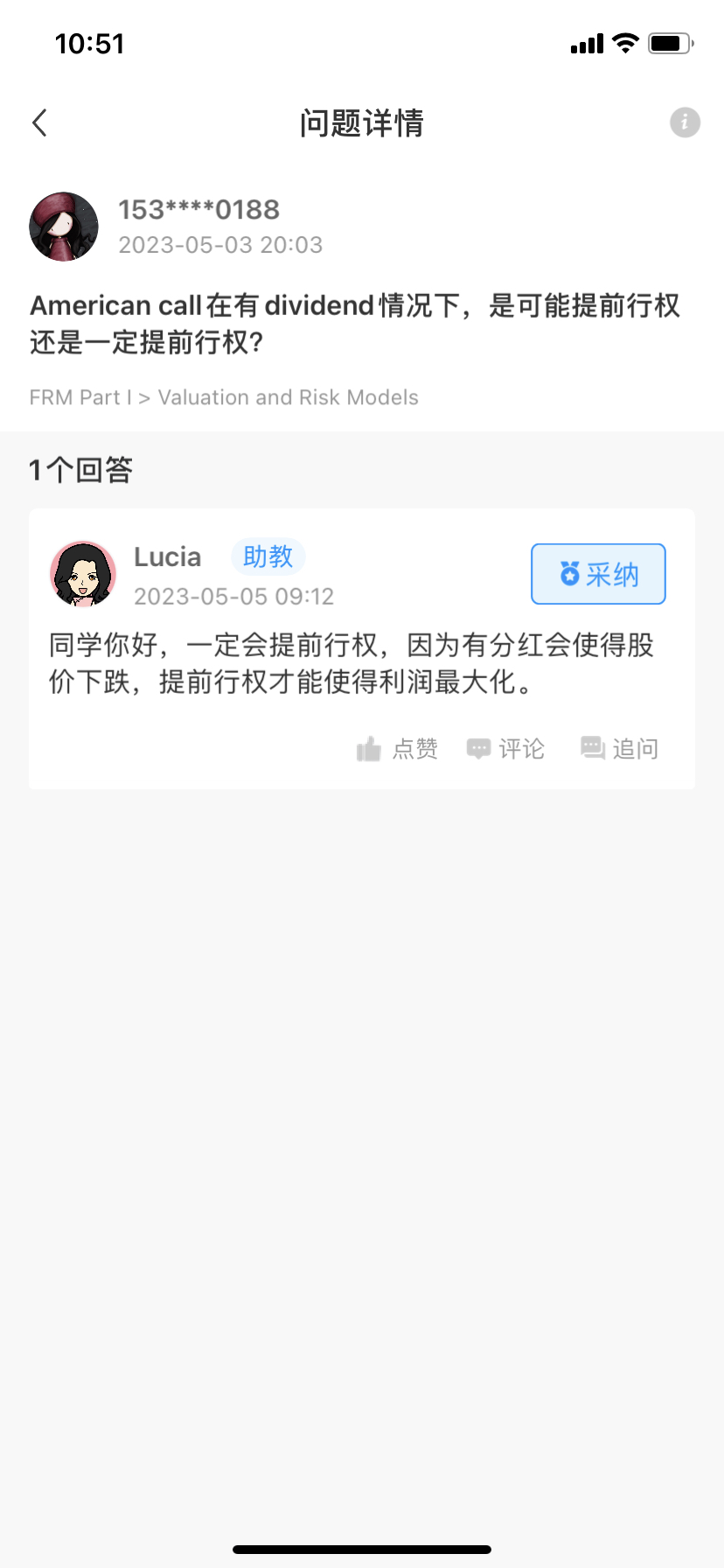Comment on Lucia's answer via 评论
The width and height of the screenshot is (724, 1568).
(505, 749)
